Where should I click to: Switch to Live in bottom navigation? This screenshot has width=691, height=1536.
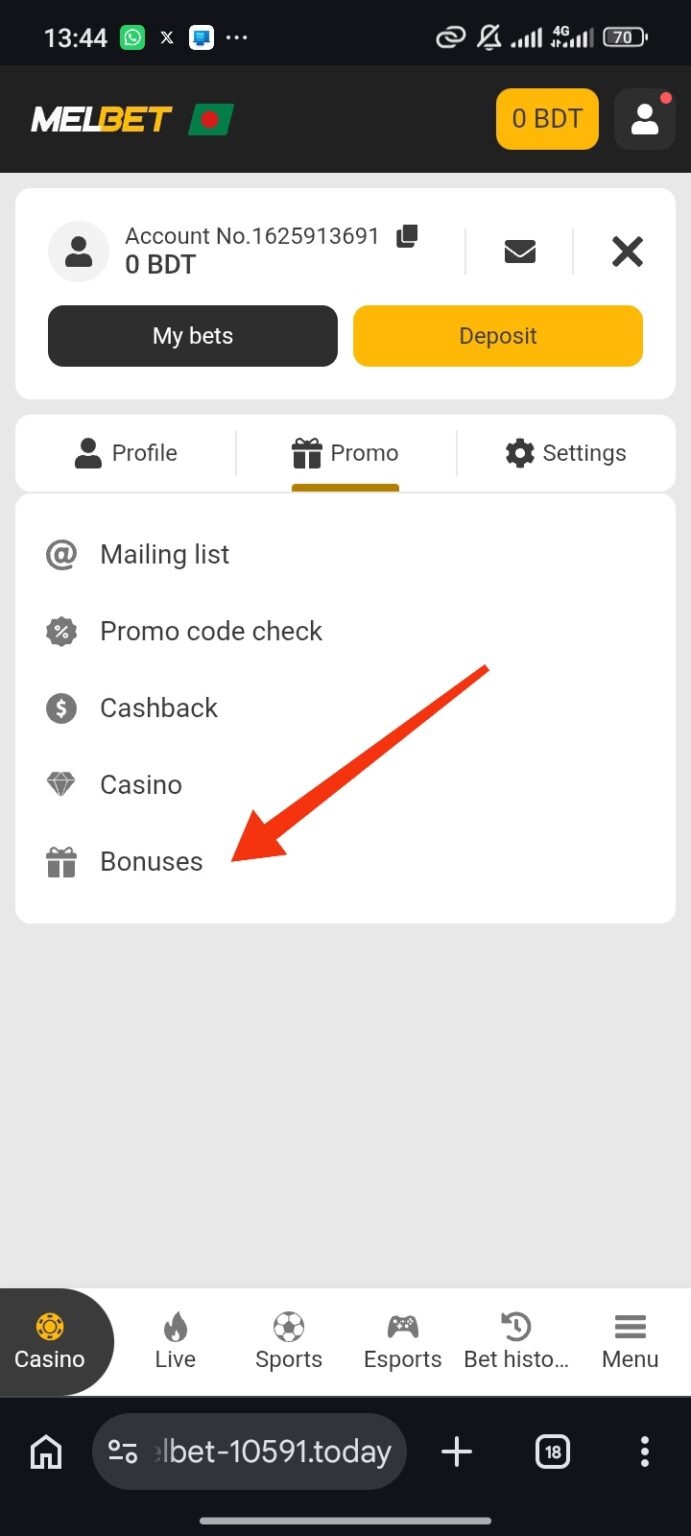tap(175, 1341)
